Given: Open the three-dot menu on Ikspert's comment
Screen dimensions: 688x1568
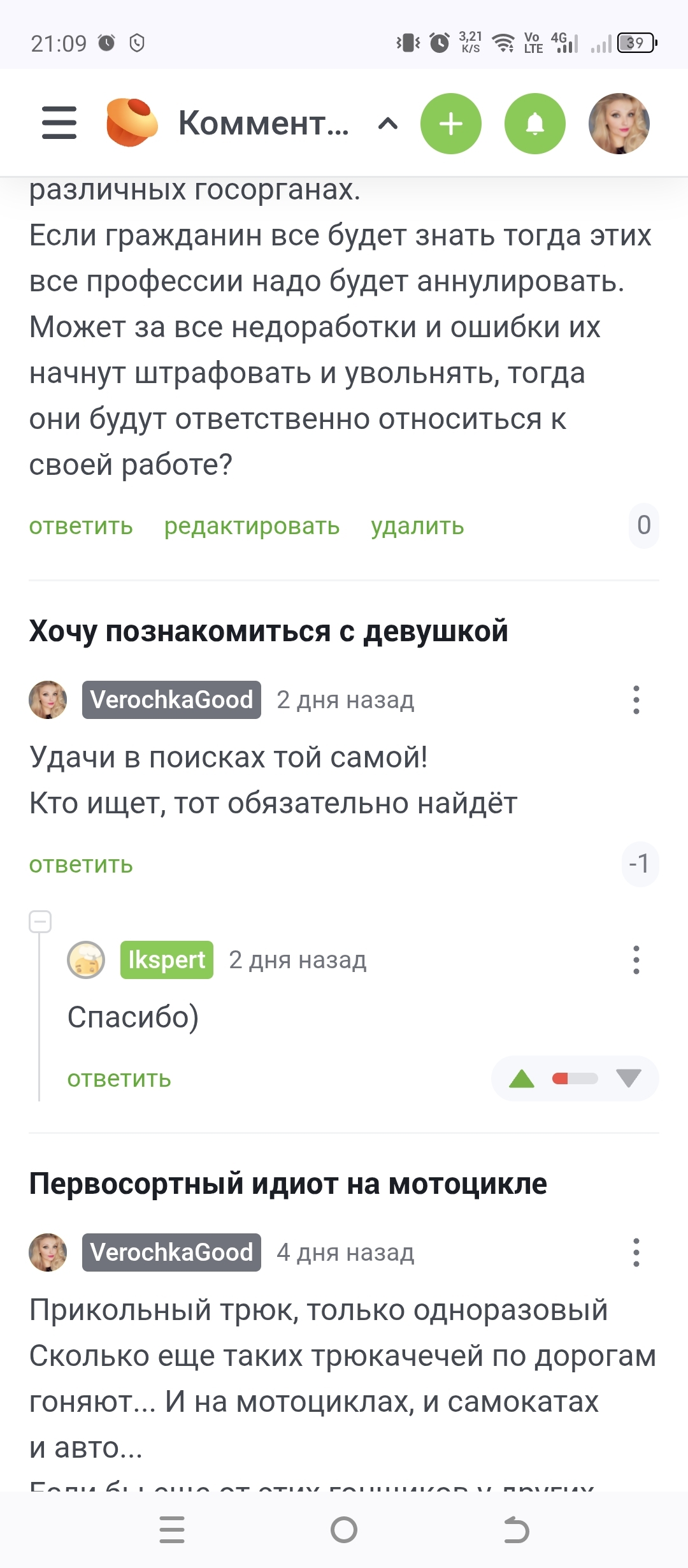Looking at the screenshot, I should [x=636, y=960].
